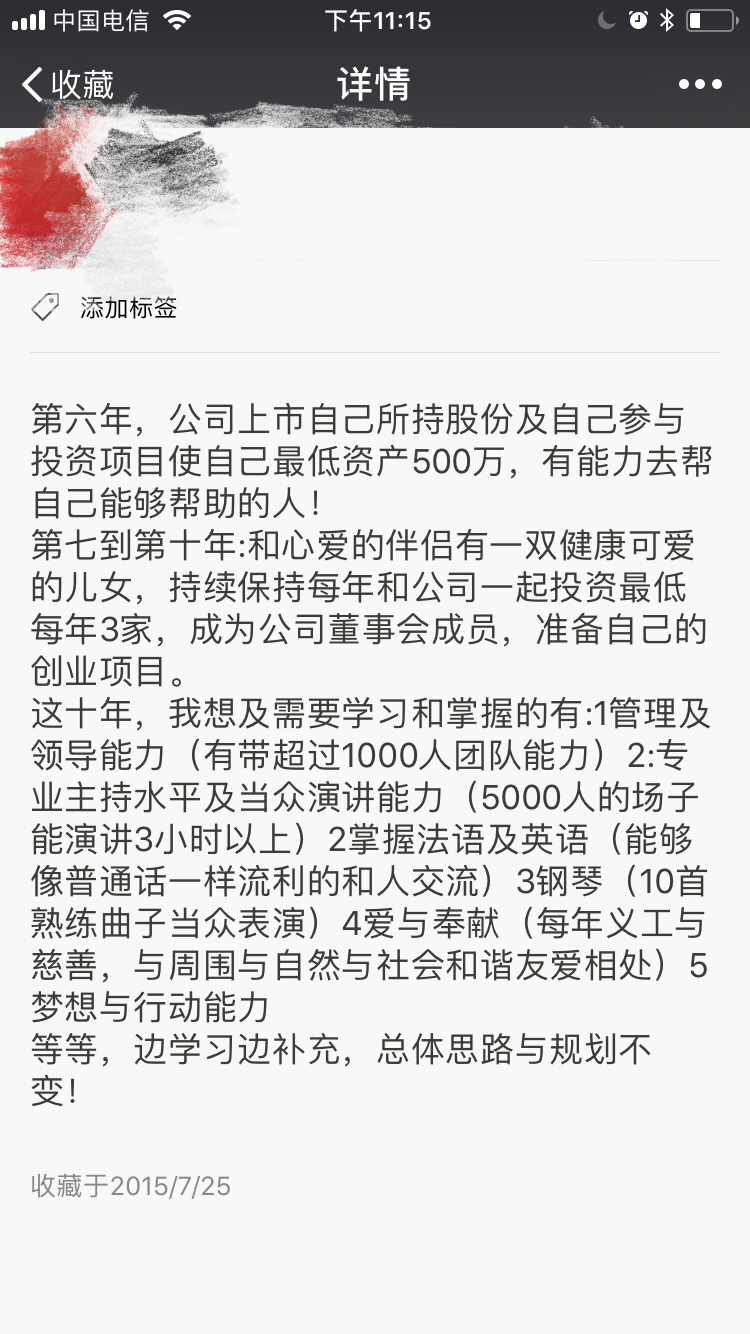Screen dimensions: 750x1334
Task: Click the collection date 收藏于2015/7/25
Action: [130, 1187]
